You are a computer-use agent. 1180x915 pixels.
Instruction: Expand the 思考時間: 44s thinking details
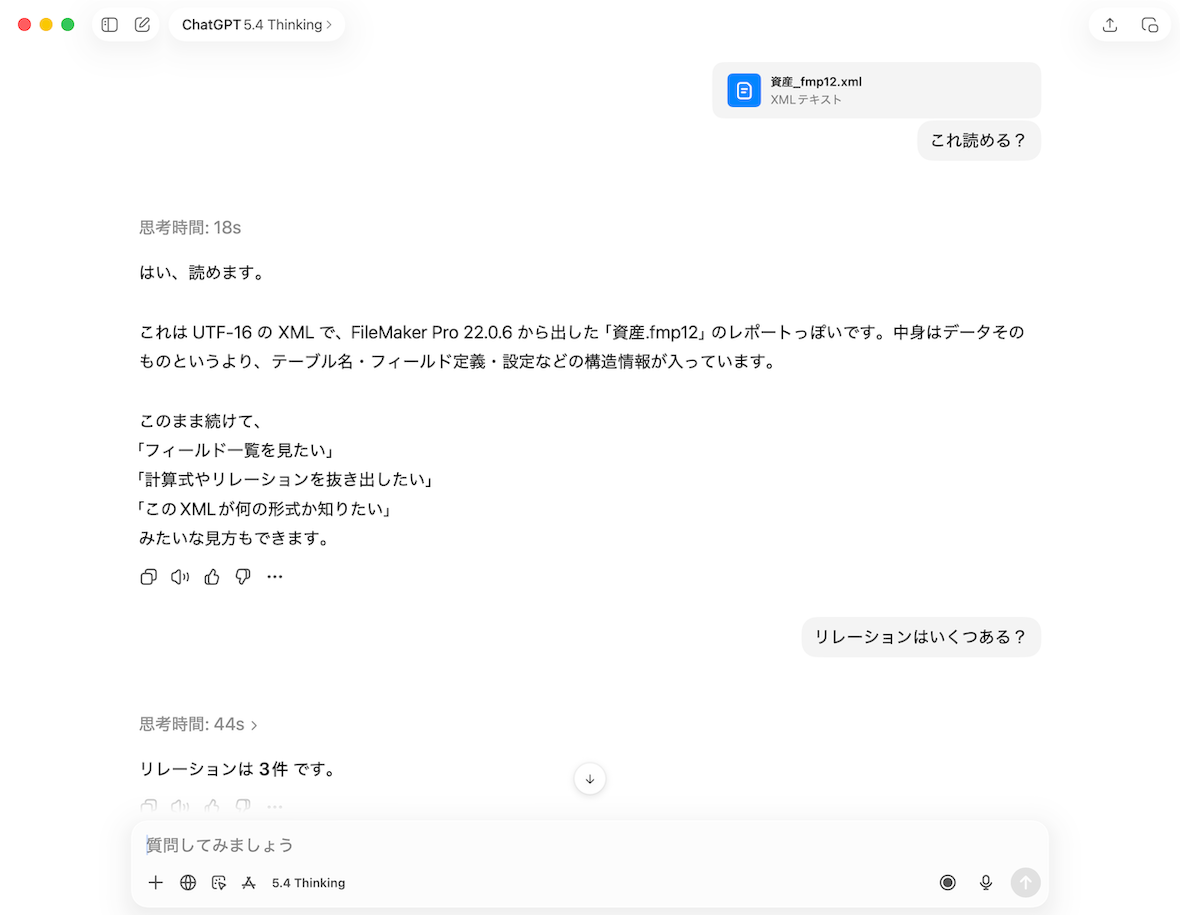[198, 724]
